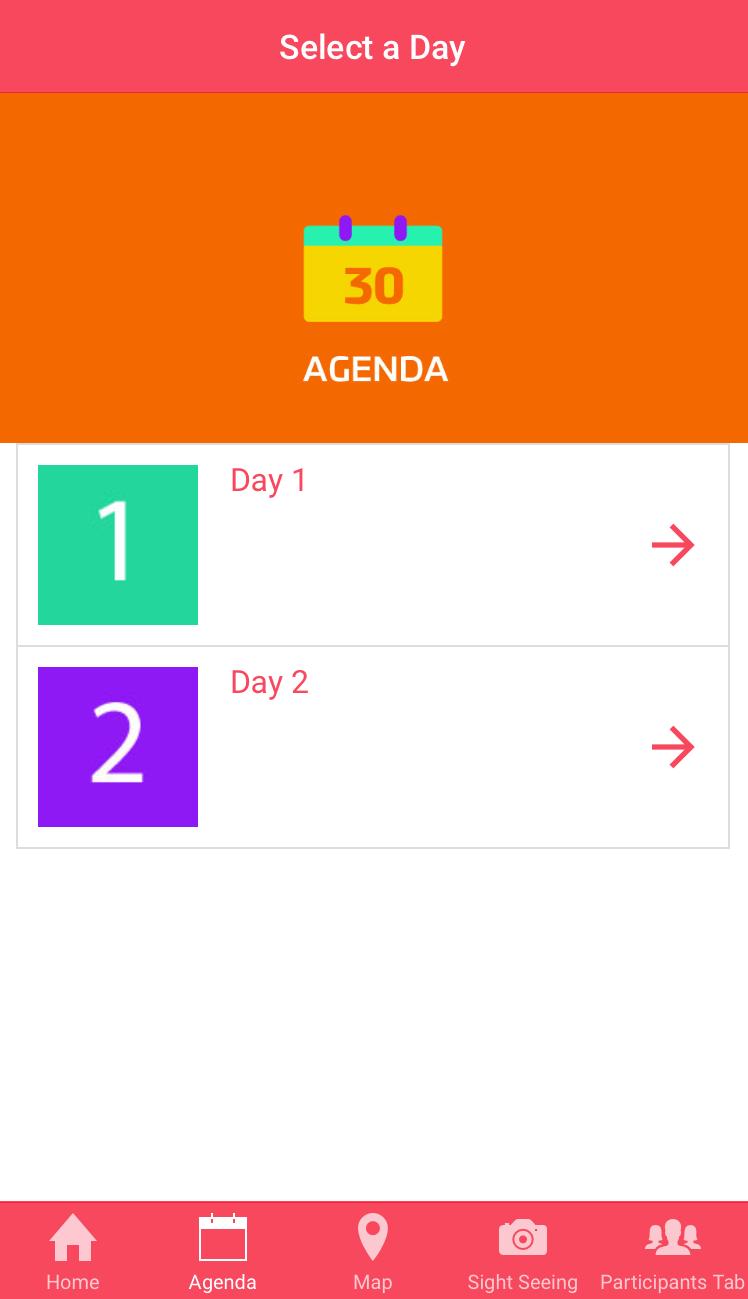Viewport: 748px width, 1299px height.
Task: Open the Sight Seeing tab
Action: tap(522, 1250)
